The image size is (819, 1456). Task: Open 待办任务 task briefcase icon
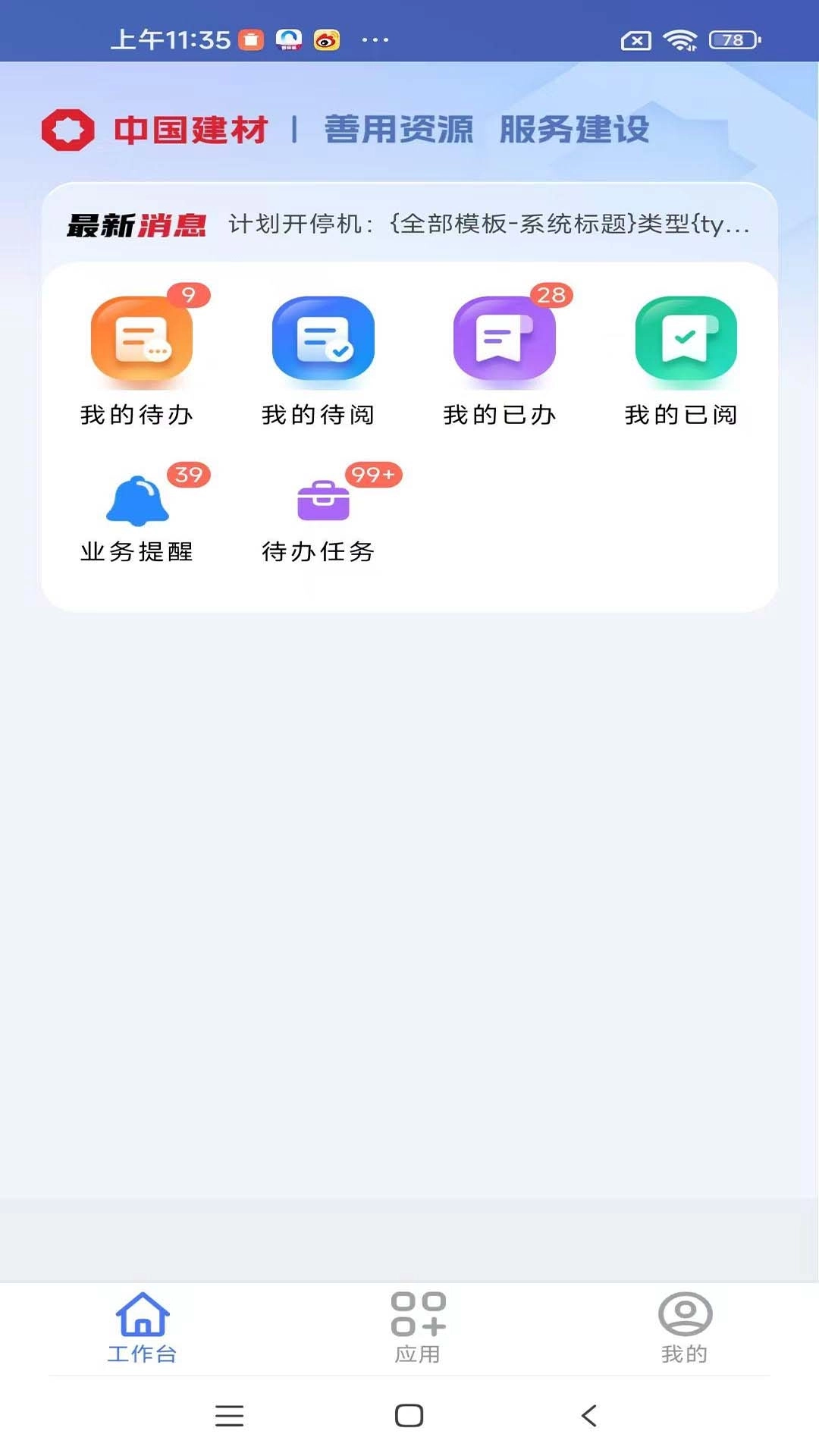point(322,500)
